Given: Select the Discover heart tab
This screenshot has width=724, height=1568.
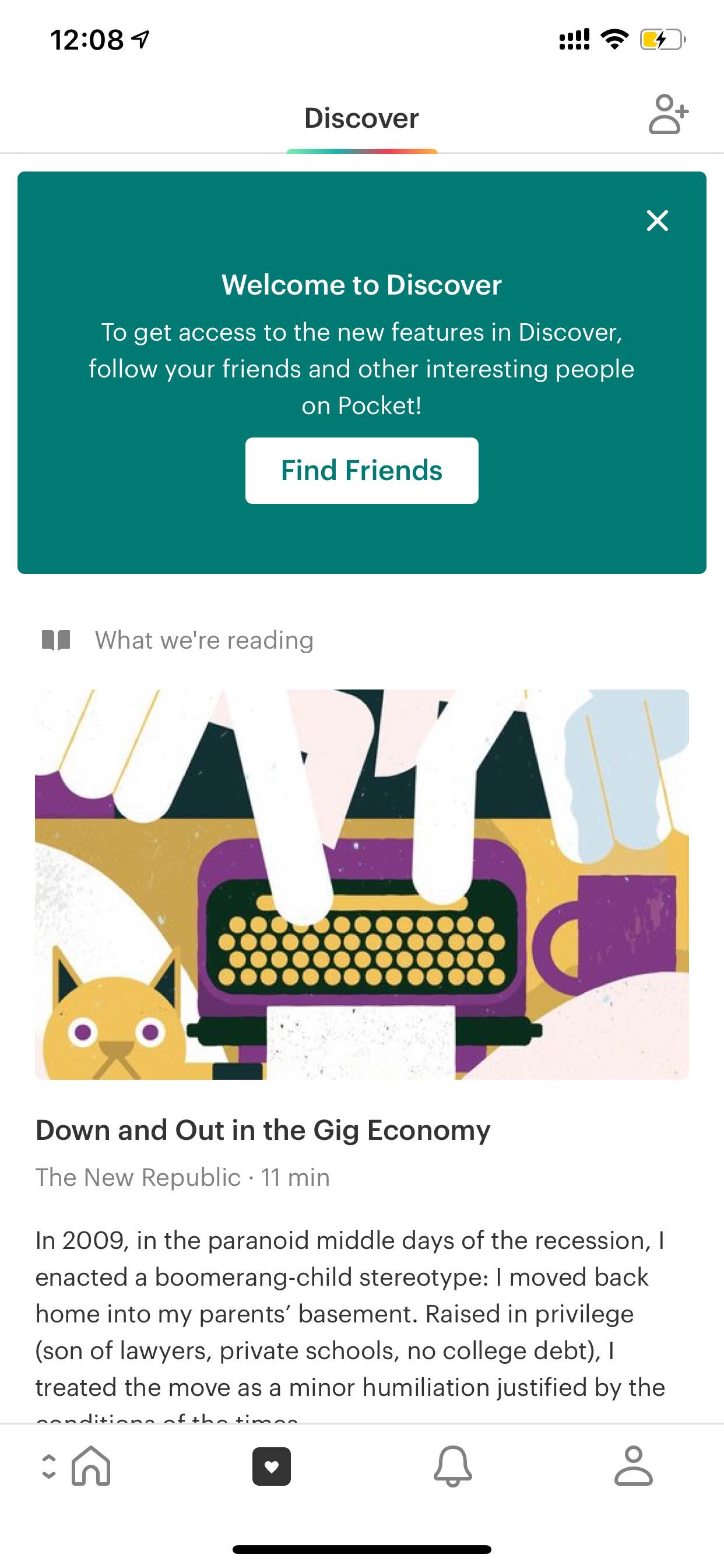Looking at the screenshot, I should tap(271, 1466).
